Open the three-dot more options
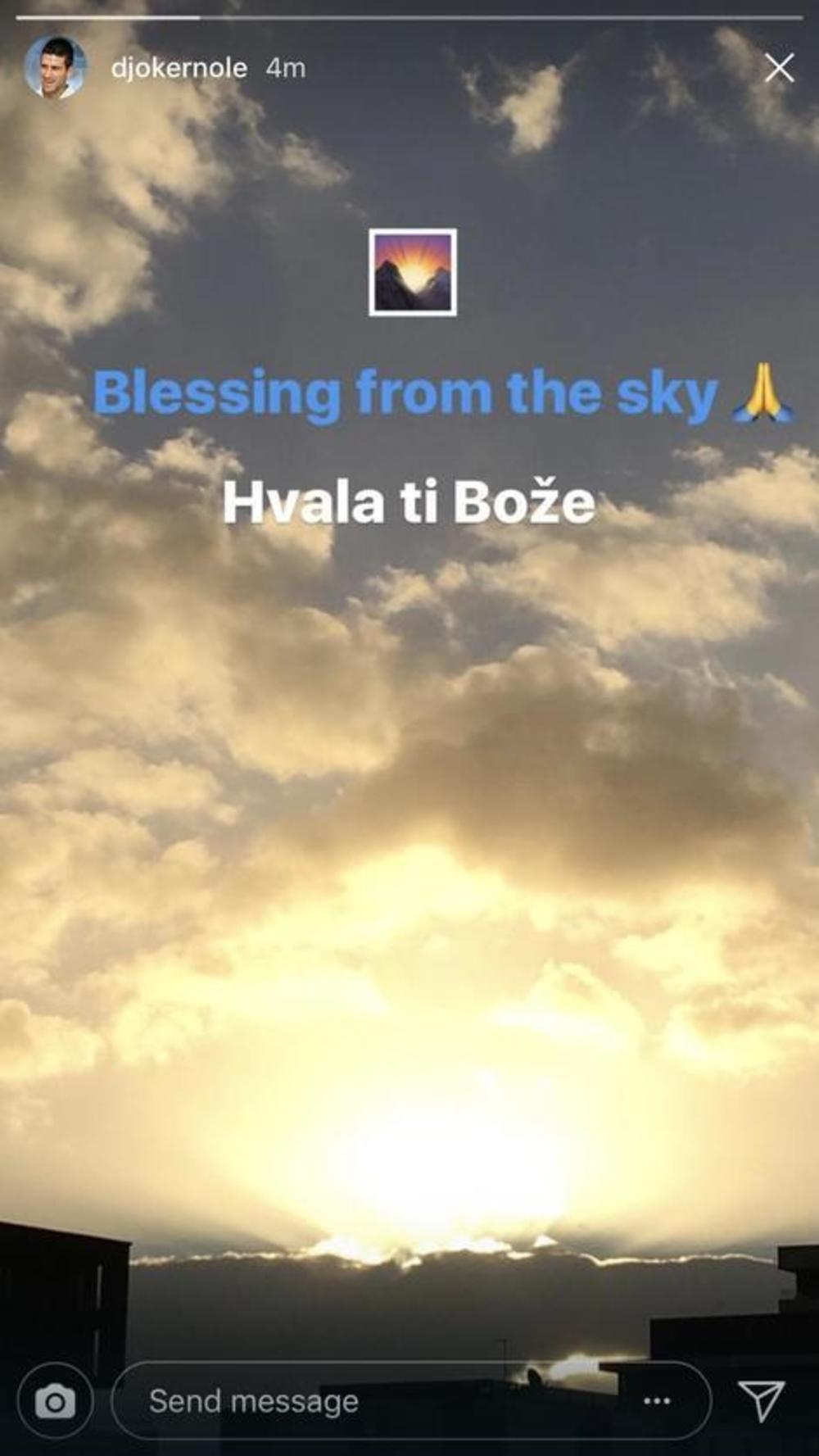The width and height of the screenshot is (819, 1456). (x=657, y=1401)
